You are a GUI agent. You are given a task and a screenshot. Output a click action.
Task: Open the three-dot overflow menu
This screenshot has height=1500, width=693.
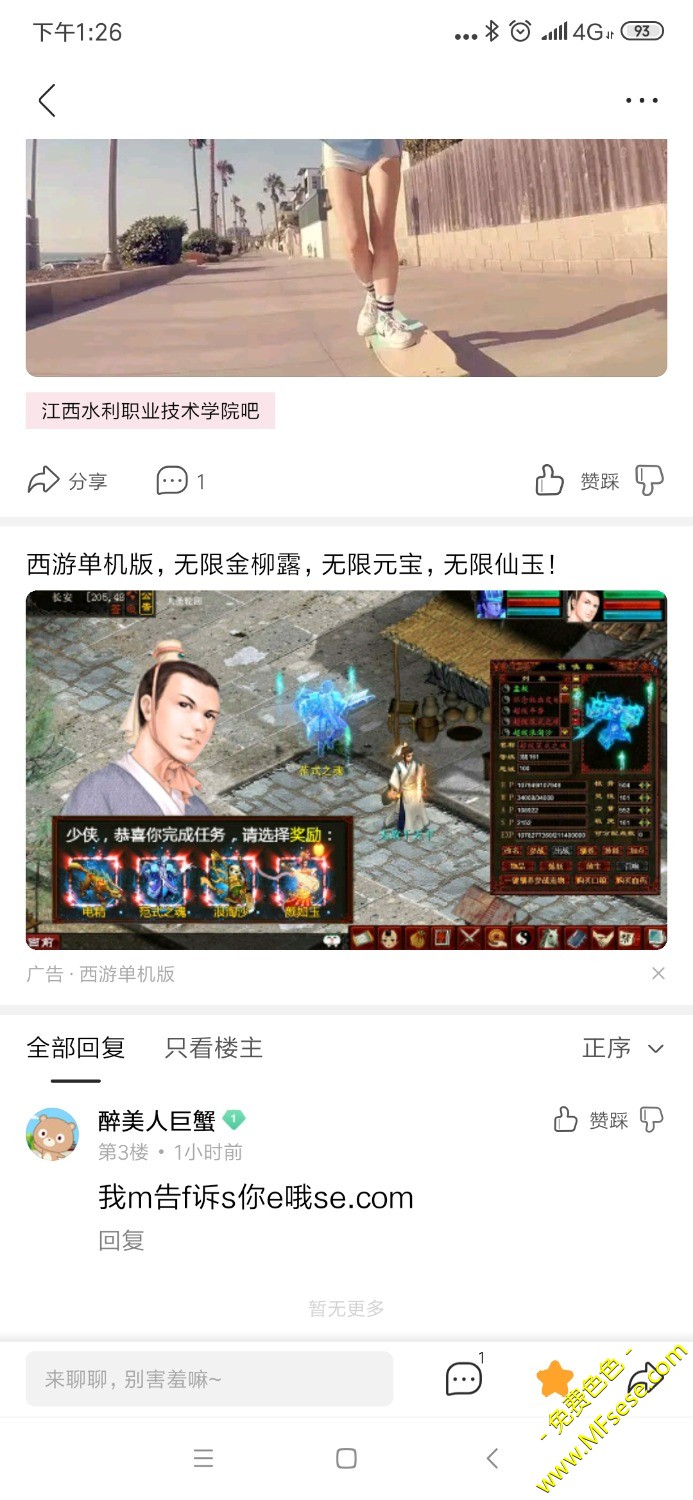tap(641, 101)
